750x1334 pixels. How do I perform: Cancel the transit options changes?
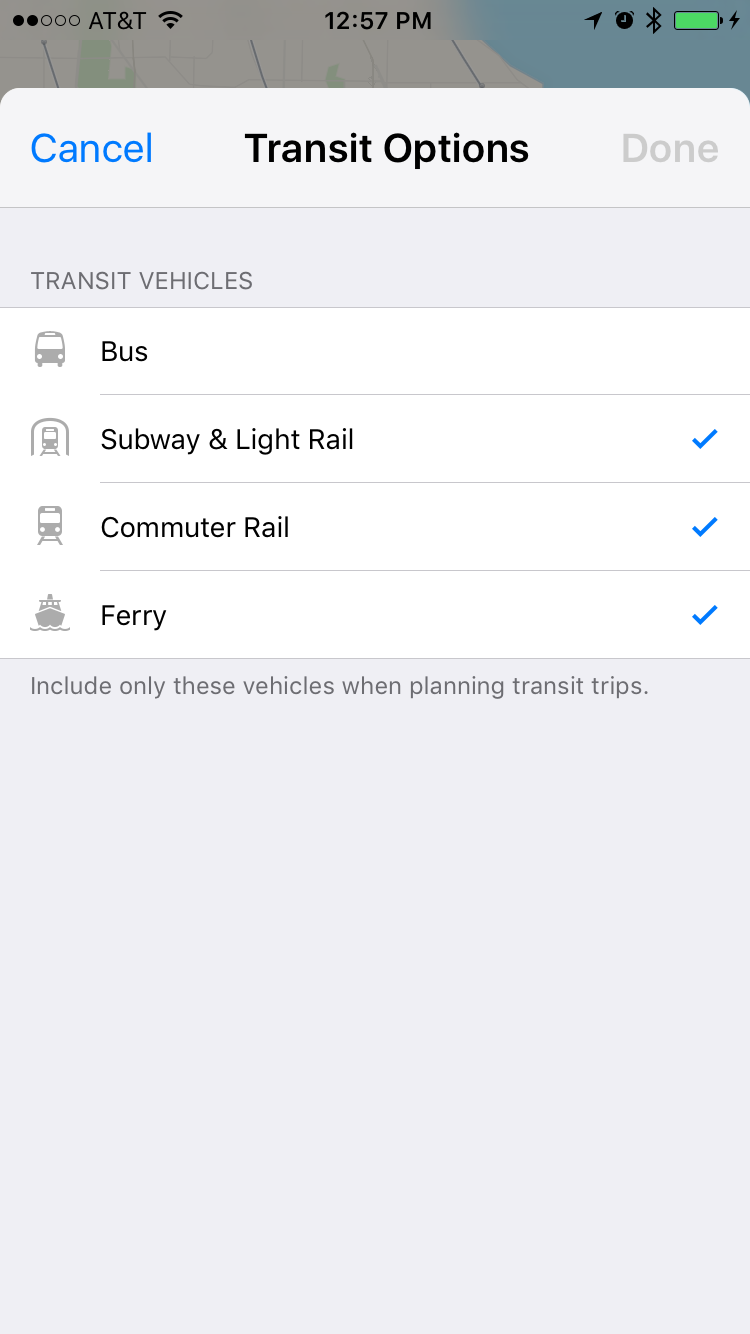(92, 149)
